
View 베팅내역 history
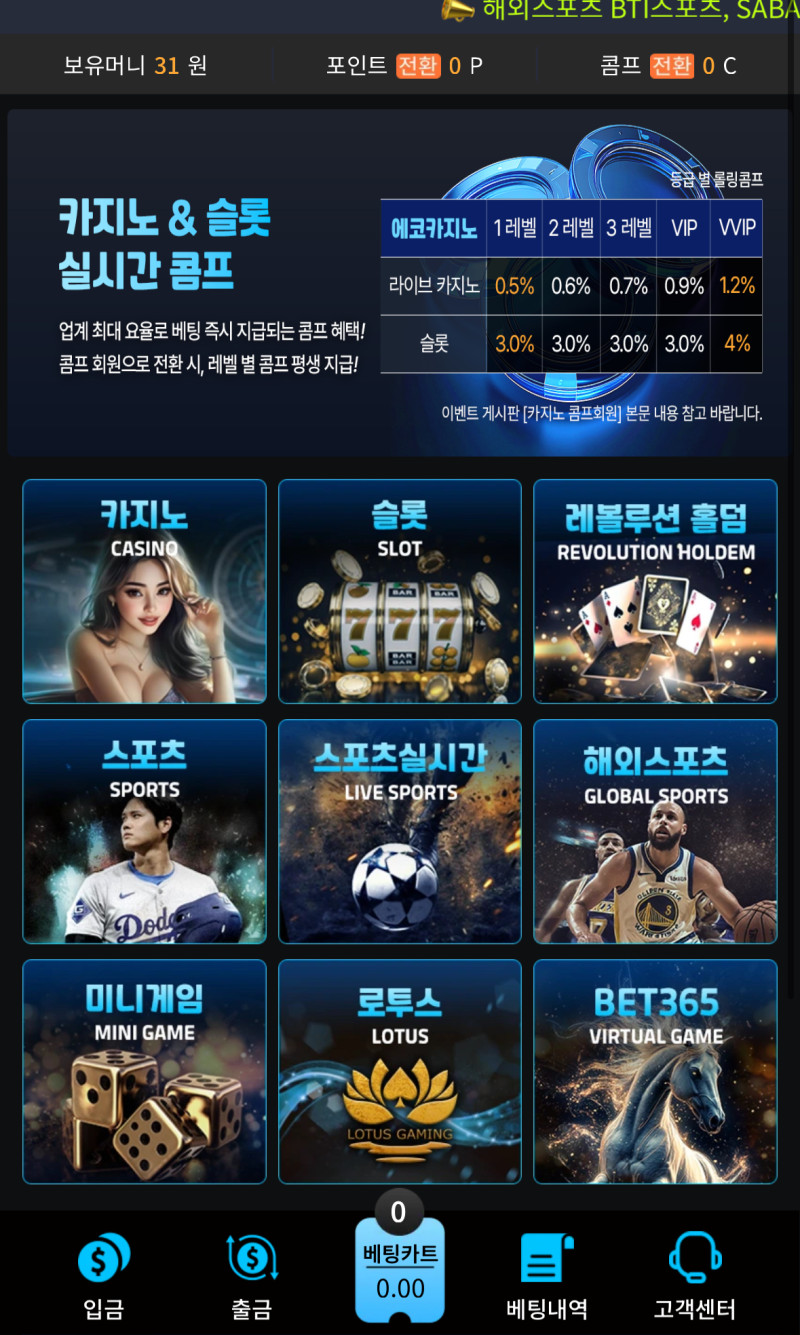pyautogui.click(x=547, y=1275)
